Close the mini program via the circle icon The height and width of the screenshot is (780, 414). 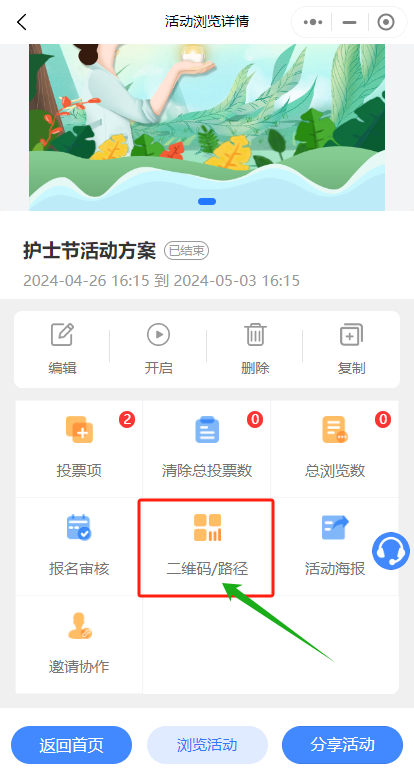(386, 22)
